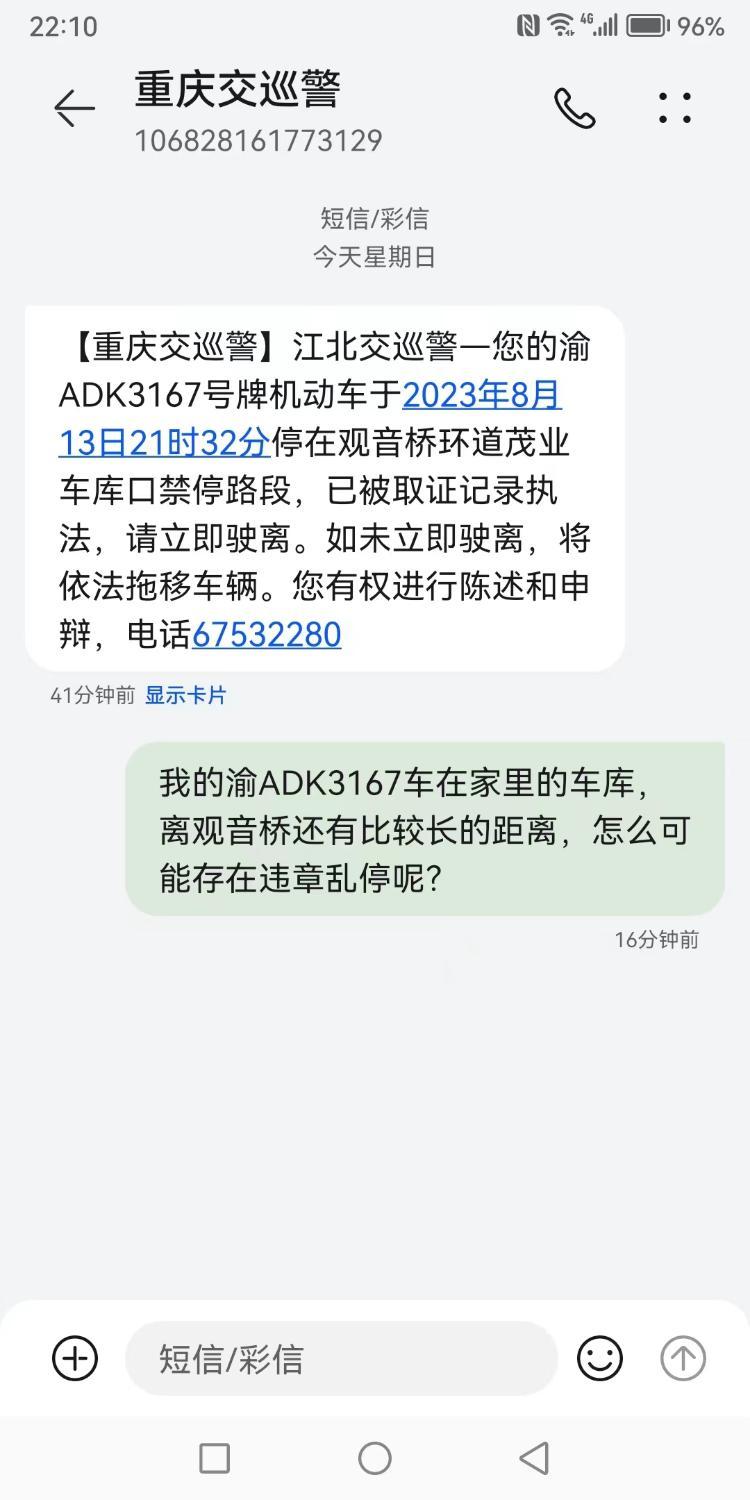
Task: Go back from the 重庆交巡警 conversation
Action: click(x=74, y=108)
